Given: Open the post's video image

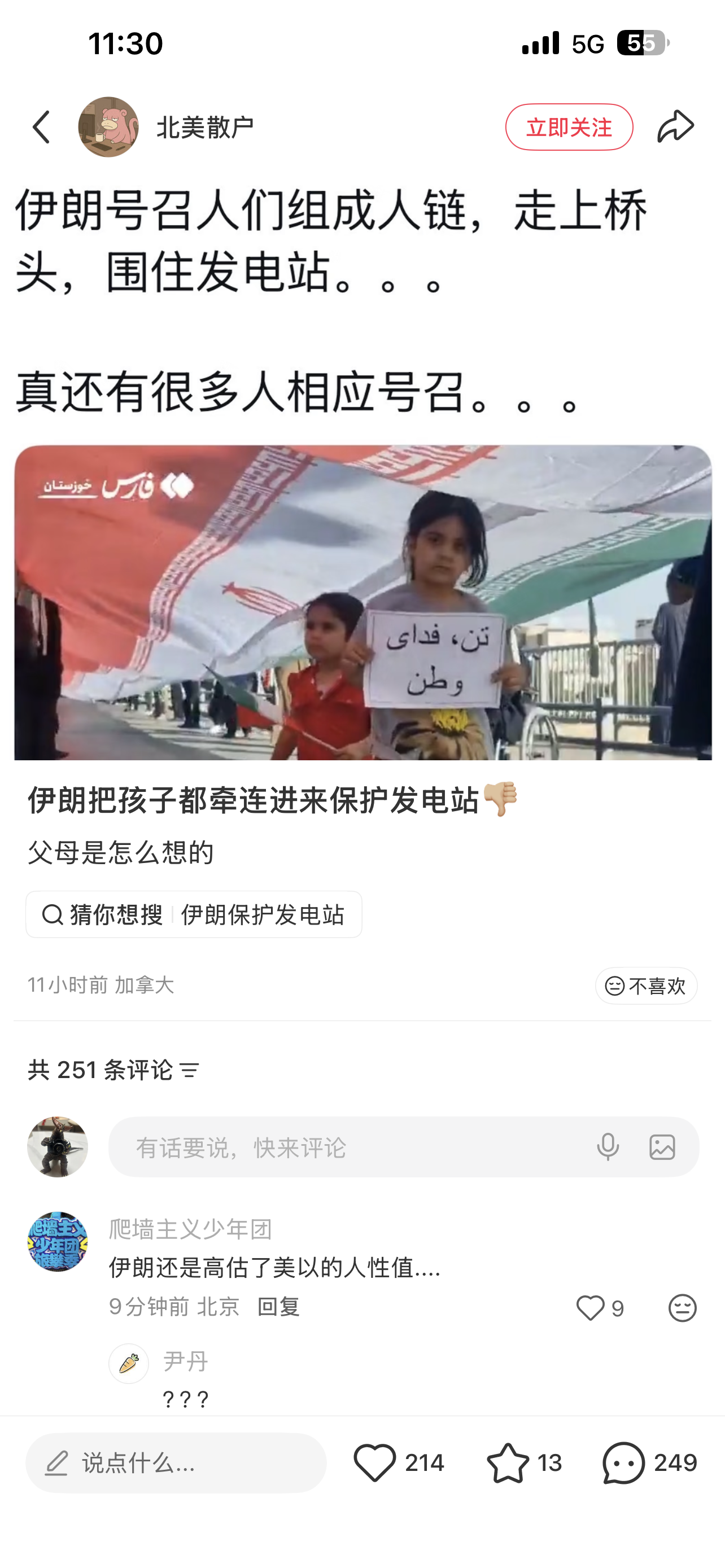Looking at the screenshot, I should [363, 603].
